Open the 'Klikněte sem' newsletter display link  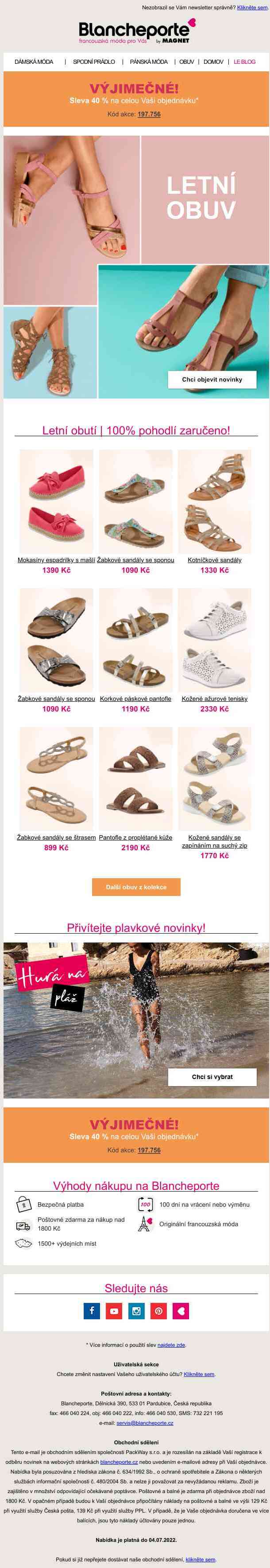(x=252, y=8)
